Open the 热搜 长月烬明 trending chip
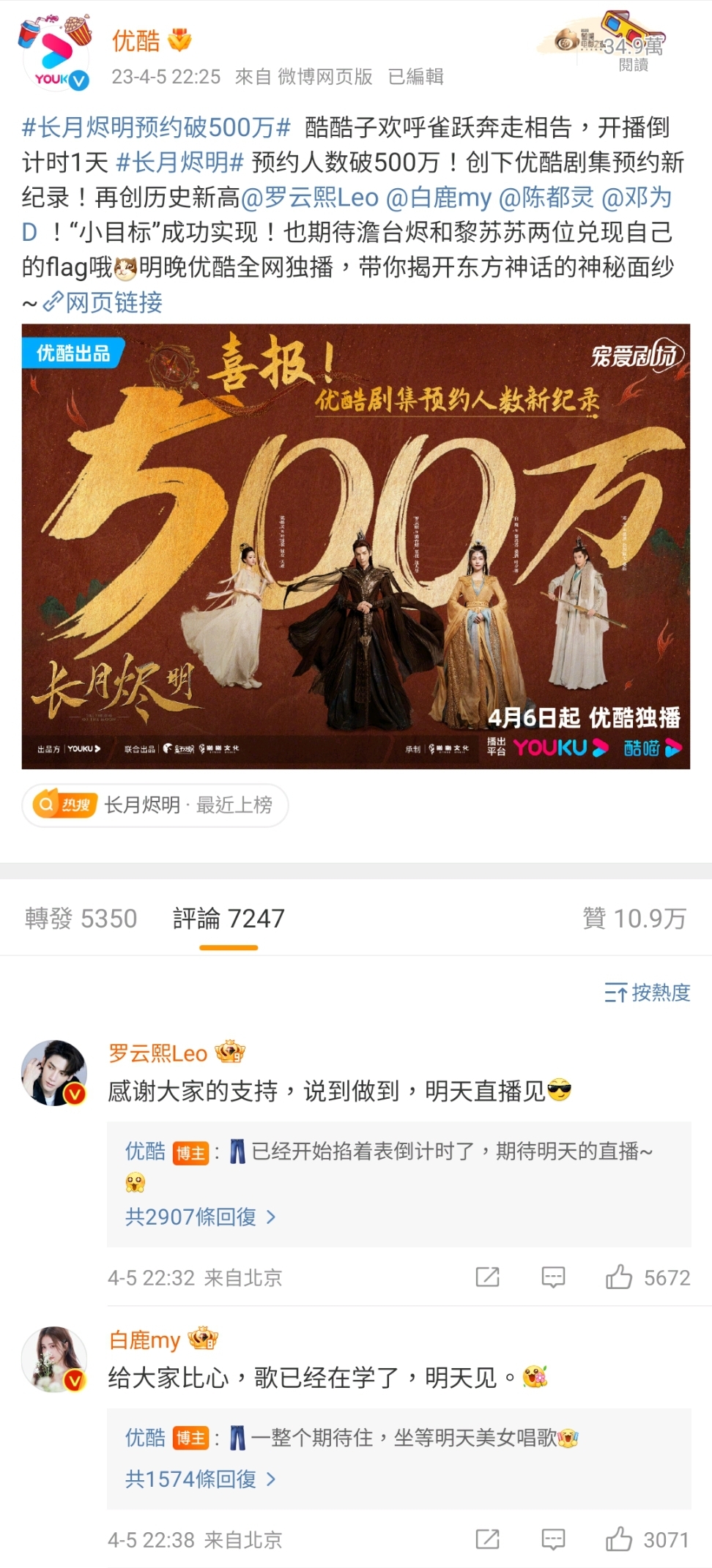This screenshot has height=1568, width=712. coord(155,805)
